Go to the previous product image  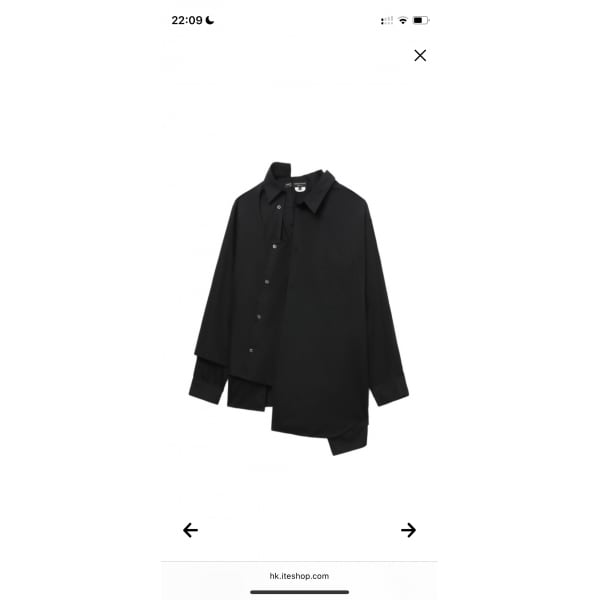point(190,530)
